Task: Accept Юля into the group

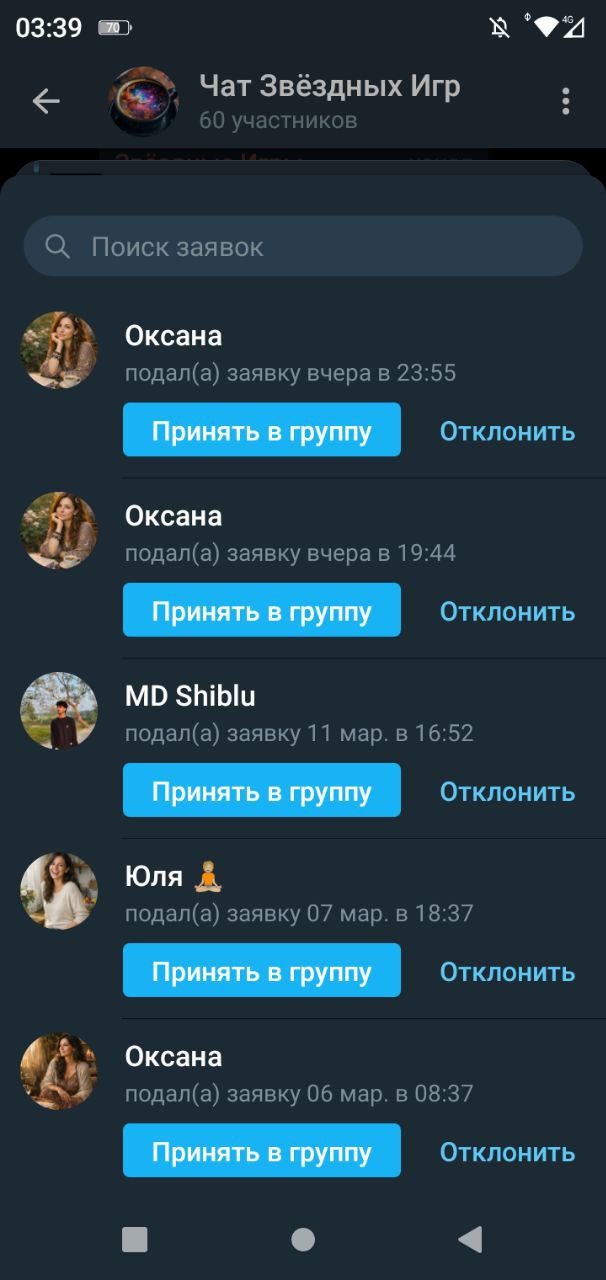Action: click(x=262, y=971)
